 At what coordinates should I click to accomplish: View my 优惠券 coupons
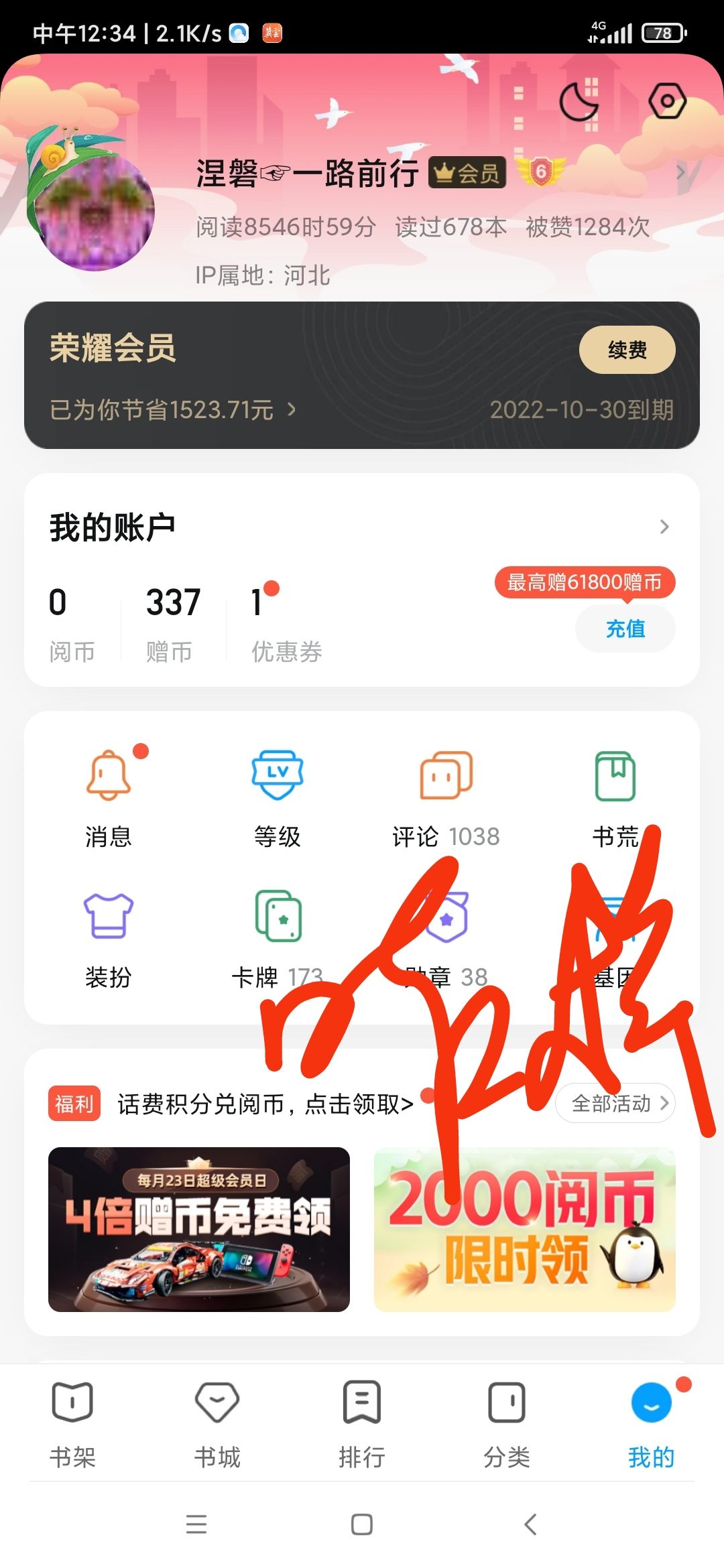pyautogui.click(x=286, y=625)
